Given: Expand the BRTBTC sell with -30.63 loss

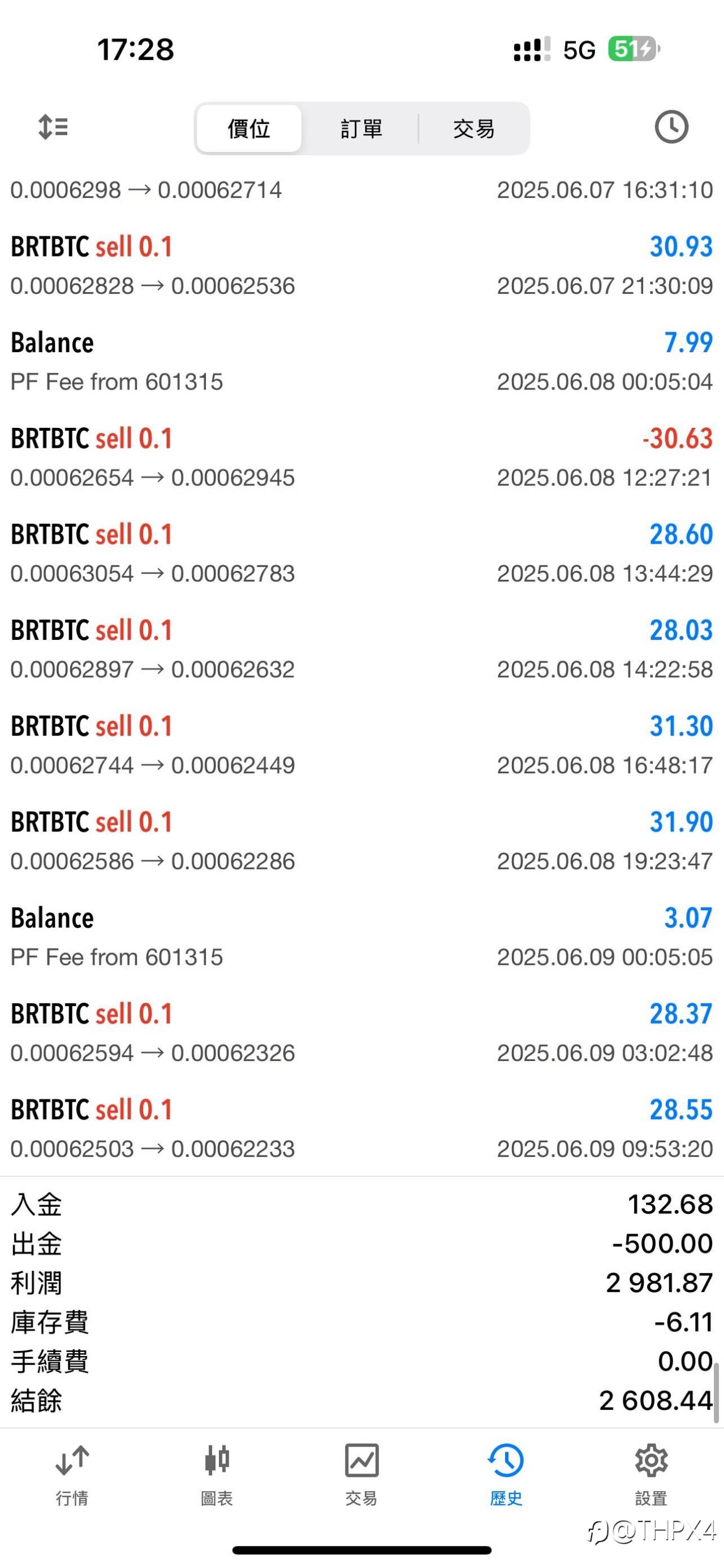Looking at the screenshot, I should tap(361, 458).
